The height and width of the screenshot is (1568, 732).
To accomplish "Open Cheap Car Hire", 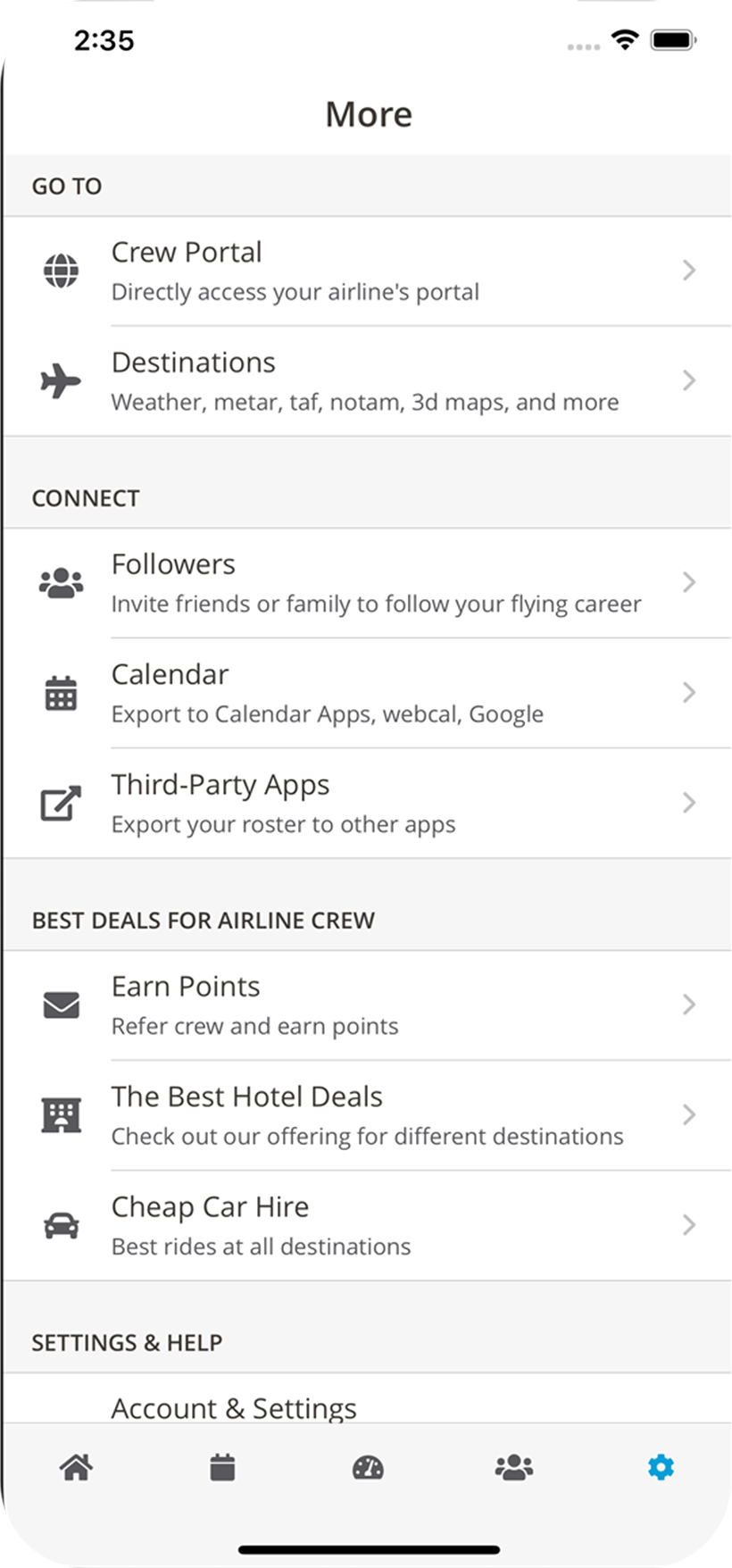I will point(367,1226).
